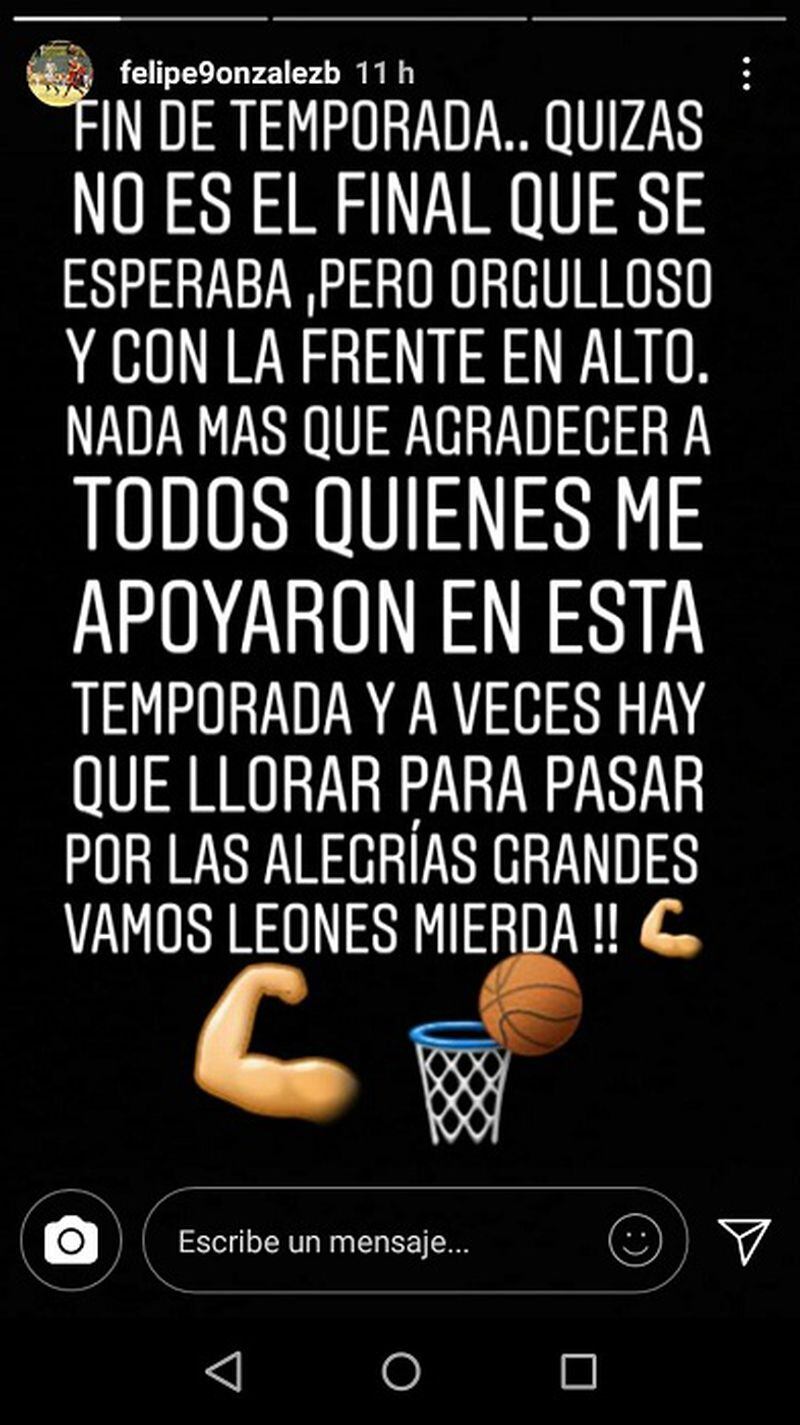Open felipe9onzalezb's username link

[229, 73]
